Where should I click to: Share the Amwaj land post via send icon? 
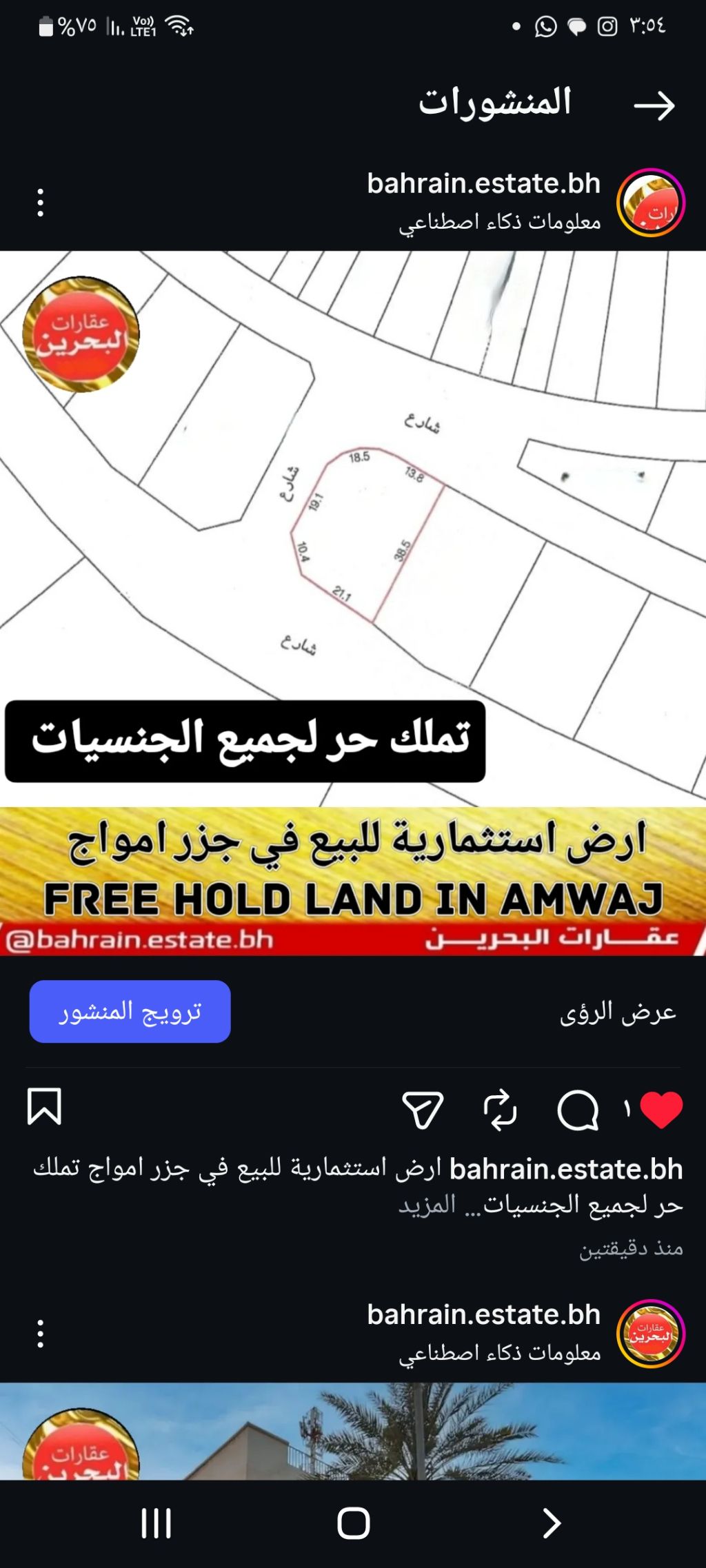point(422,1110)
